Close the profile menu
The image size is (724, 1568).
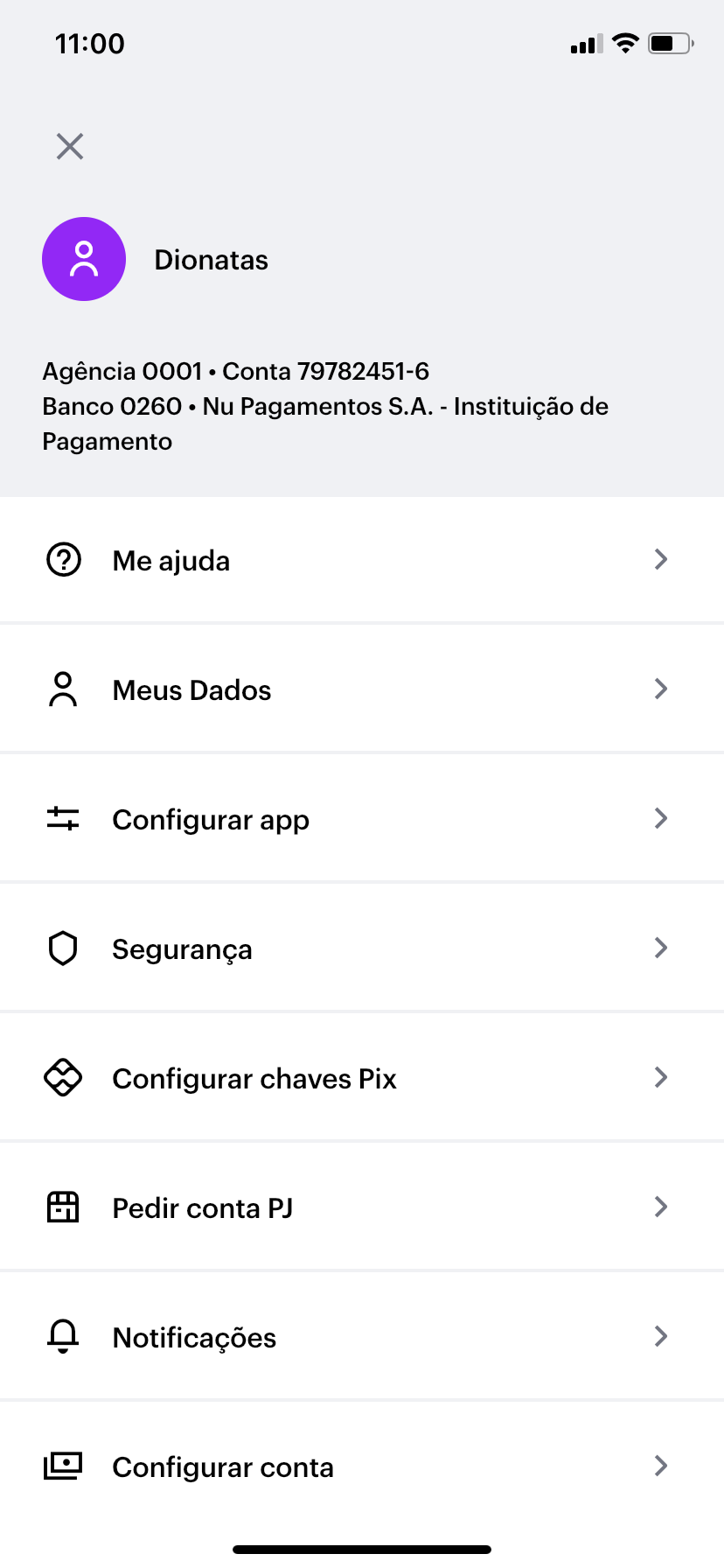click(x=70, y=146)
